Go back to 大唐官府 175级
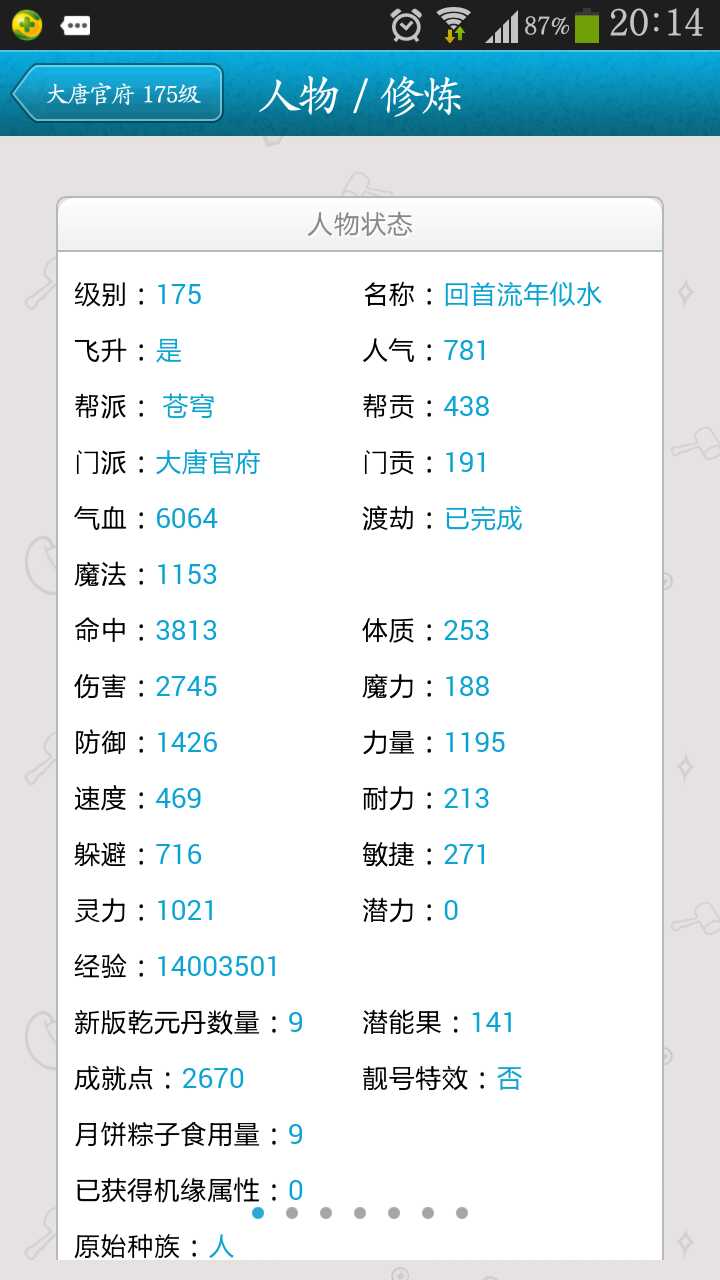Screen dimensions: 720x1280 coord(118,94)
